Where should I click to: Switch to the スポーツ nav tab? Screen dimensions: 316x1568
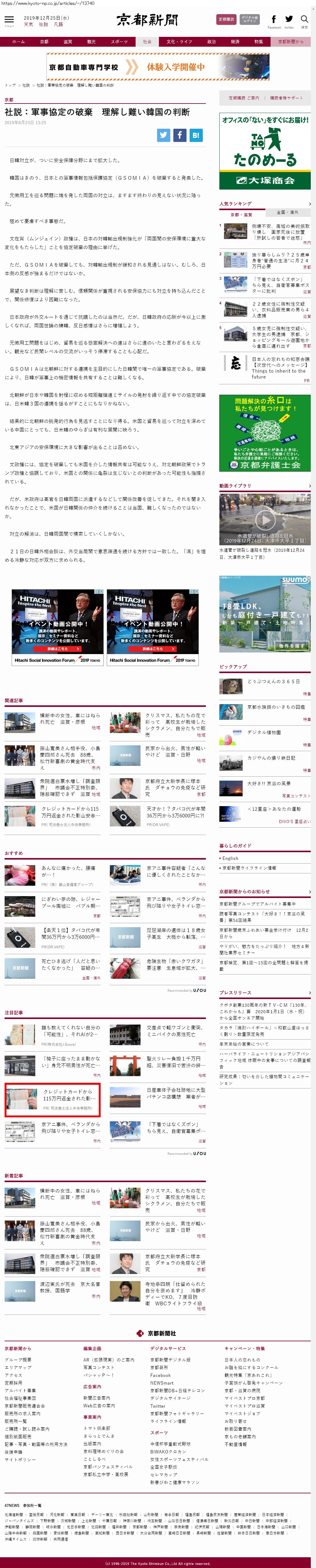[x=119, y=42]
